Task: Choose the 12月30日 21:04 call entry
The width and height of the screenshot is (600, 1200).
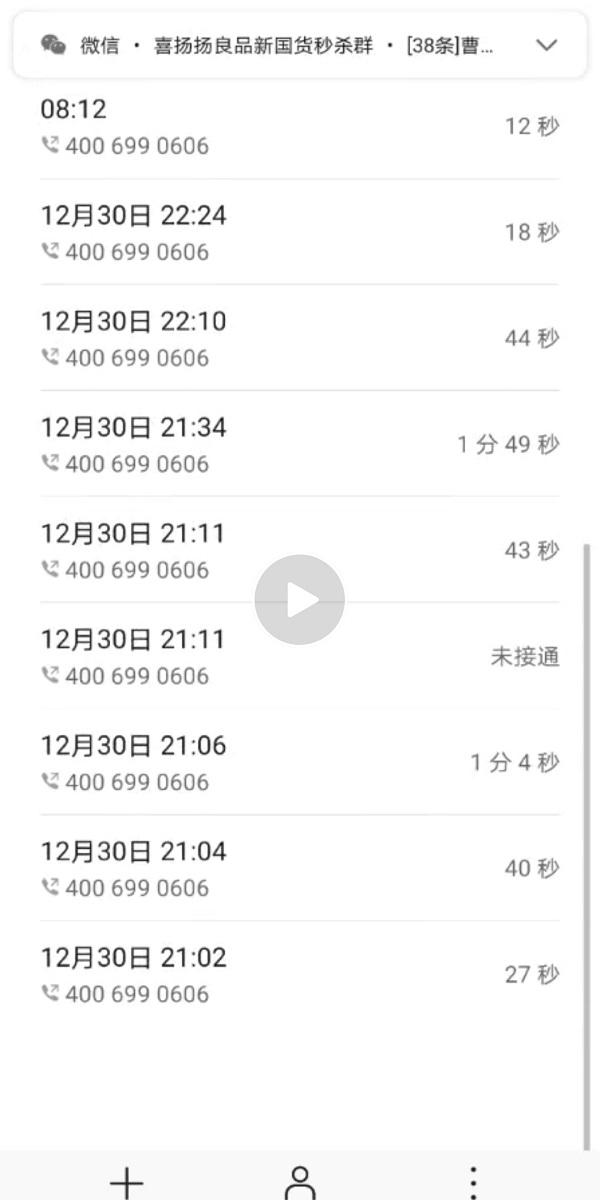Action: click(299, 868)
